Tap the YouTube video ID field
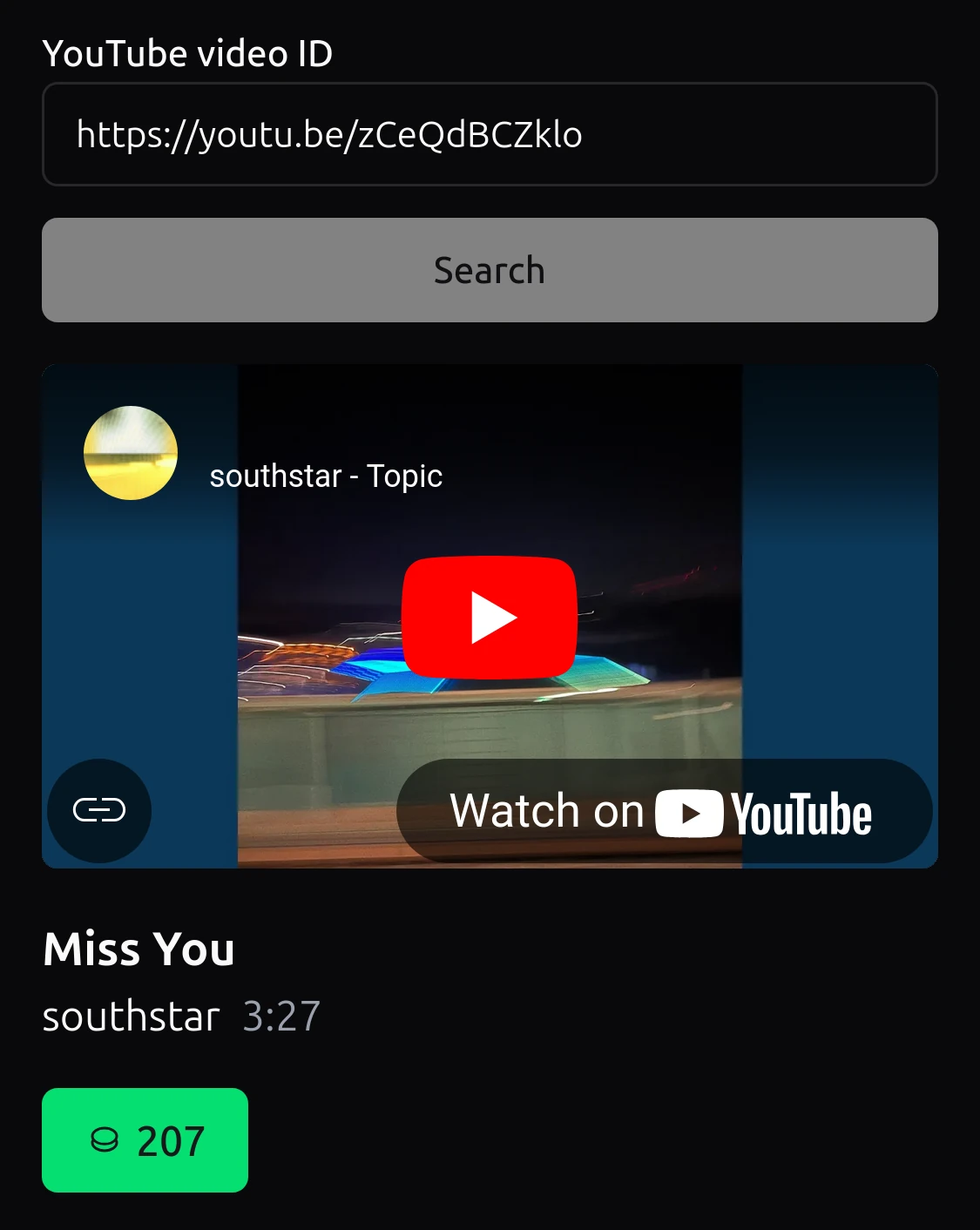 (489, 134)
